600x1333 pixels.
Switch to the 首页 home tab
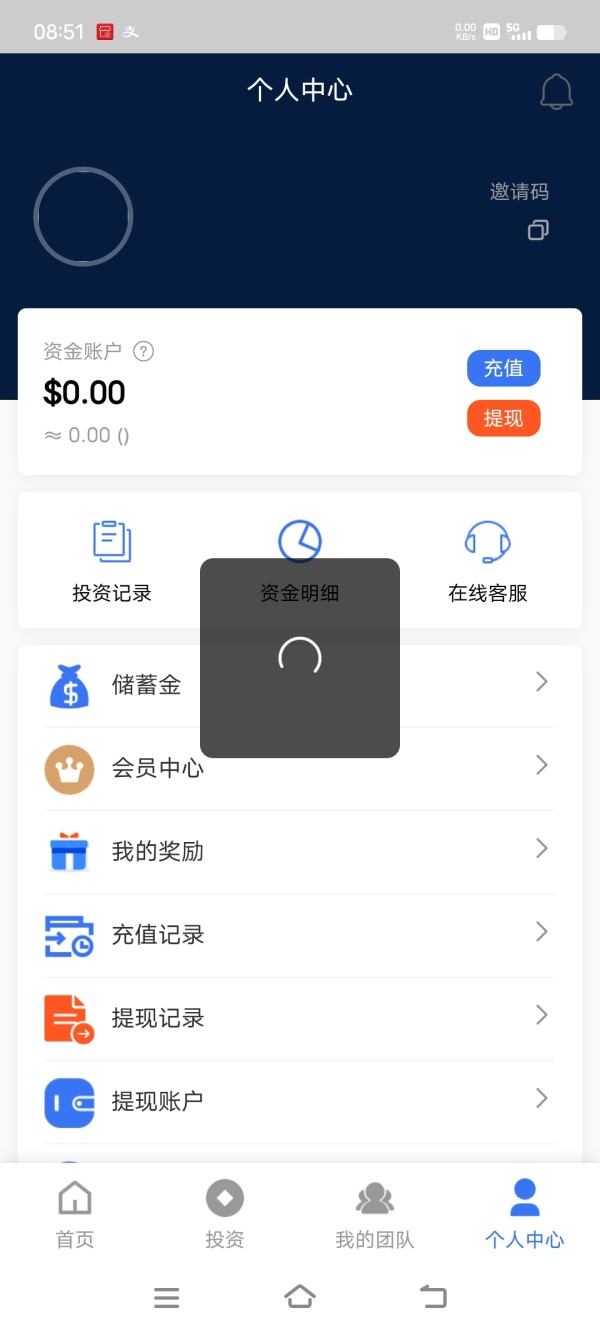[75, 1213]
